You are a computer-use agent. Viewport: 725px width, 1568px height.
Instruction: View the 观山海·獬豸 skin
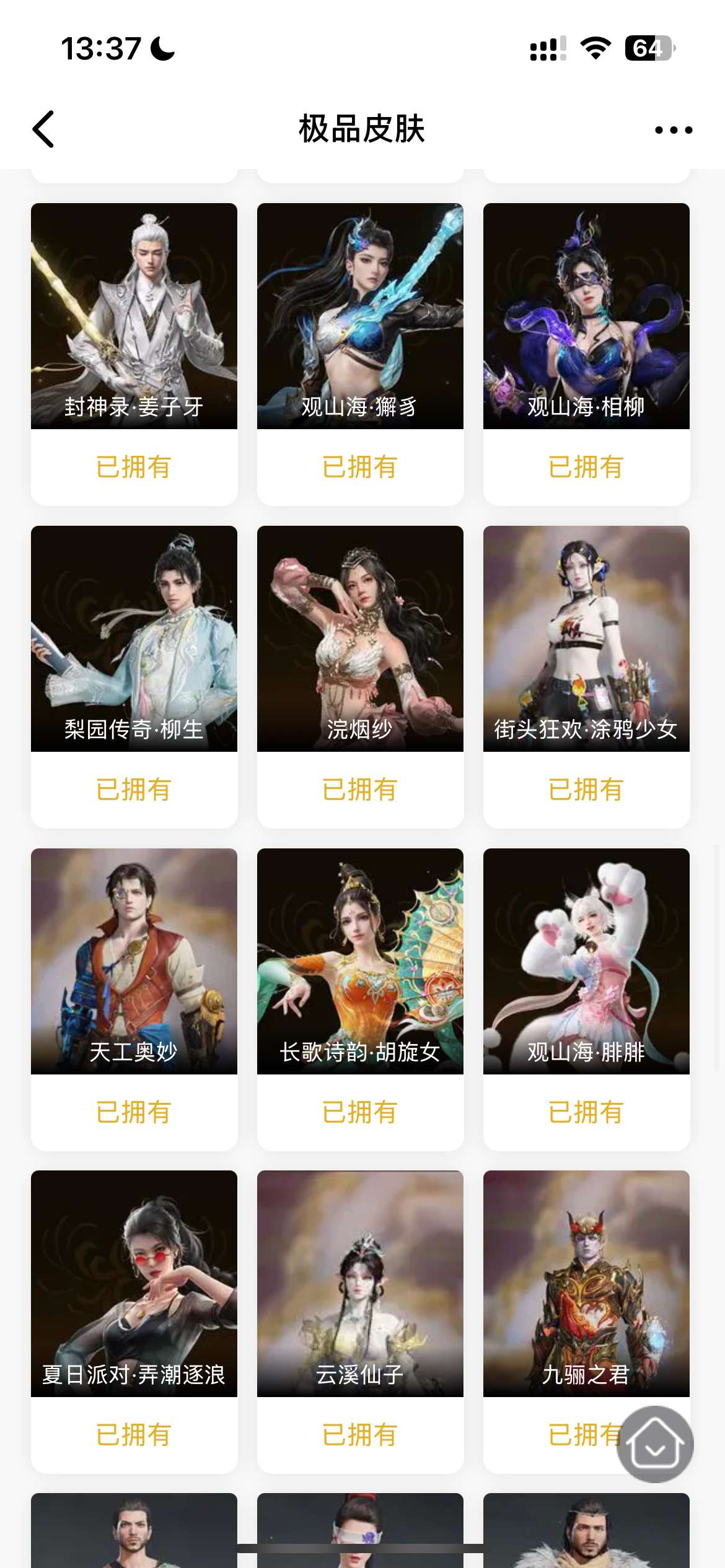click(x=360, y=316)
